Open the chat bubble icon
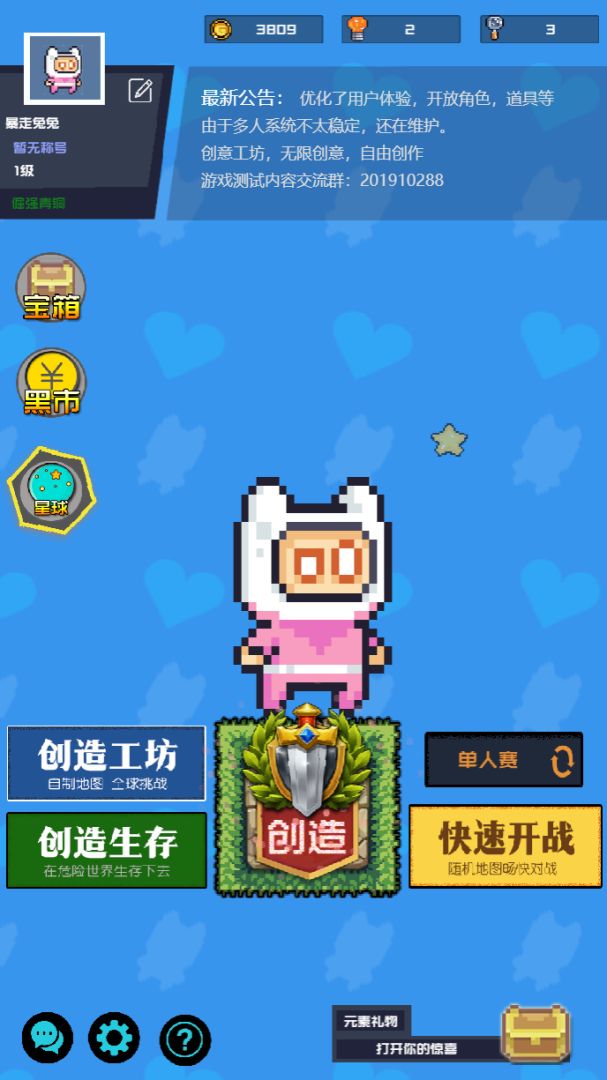607x1080 pixels. (47, 1038)
